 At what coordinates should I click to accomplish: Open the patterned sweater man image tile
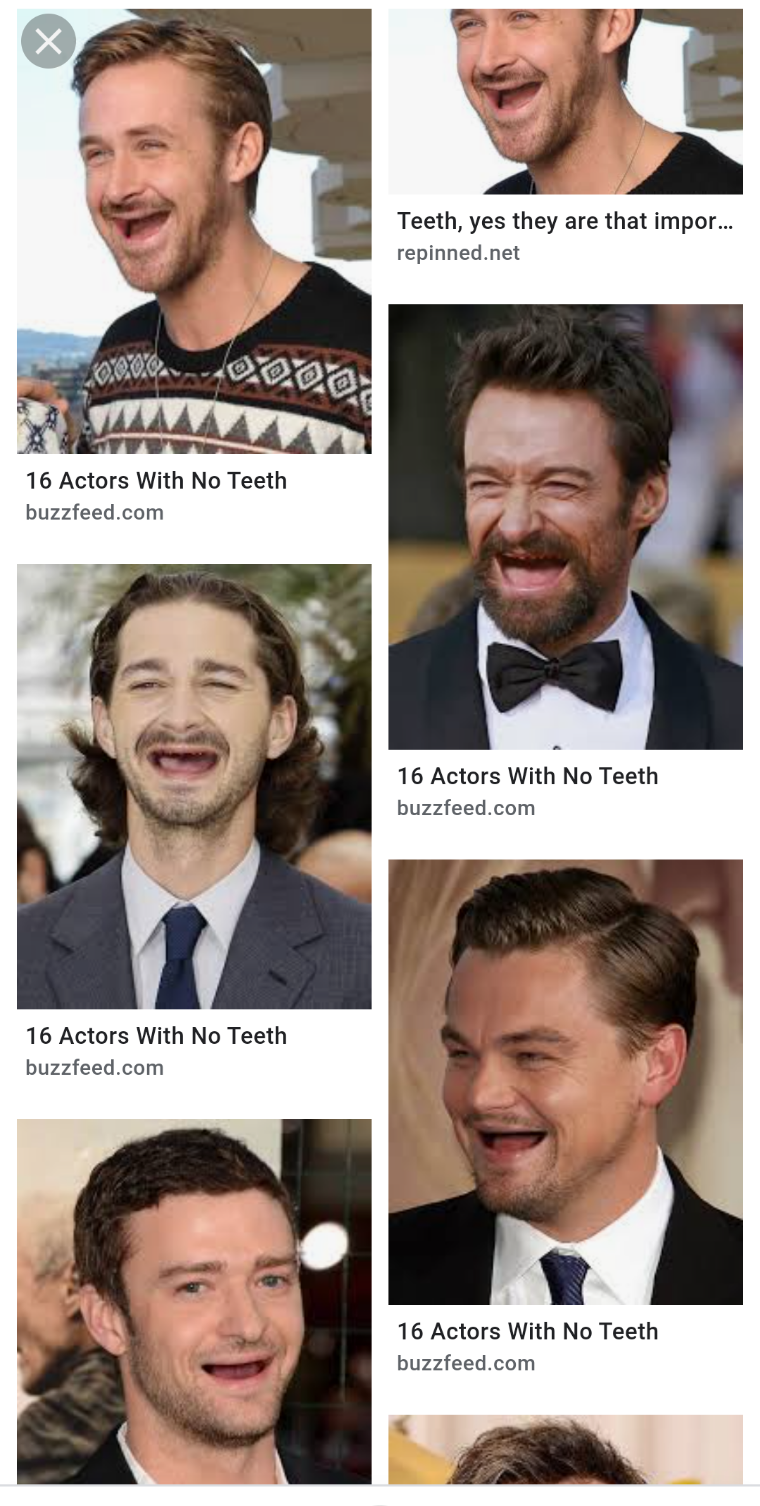click(x=194, y=250)
